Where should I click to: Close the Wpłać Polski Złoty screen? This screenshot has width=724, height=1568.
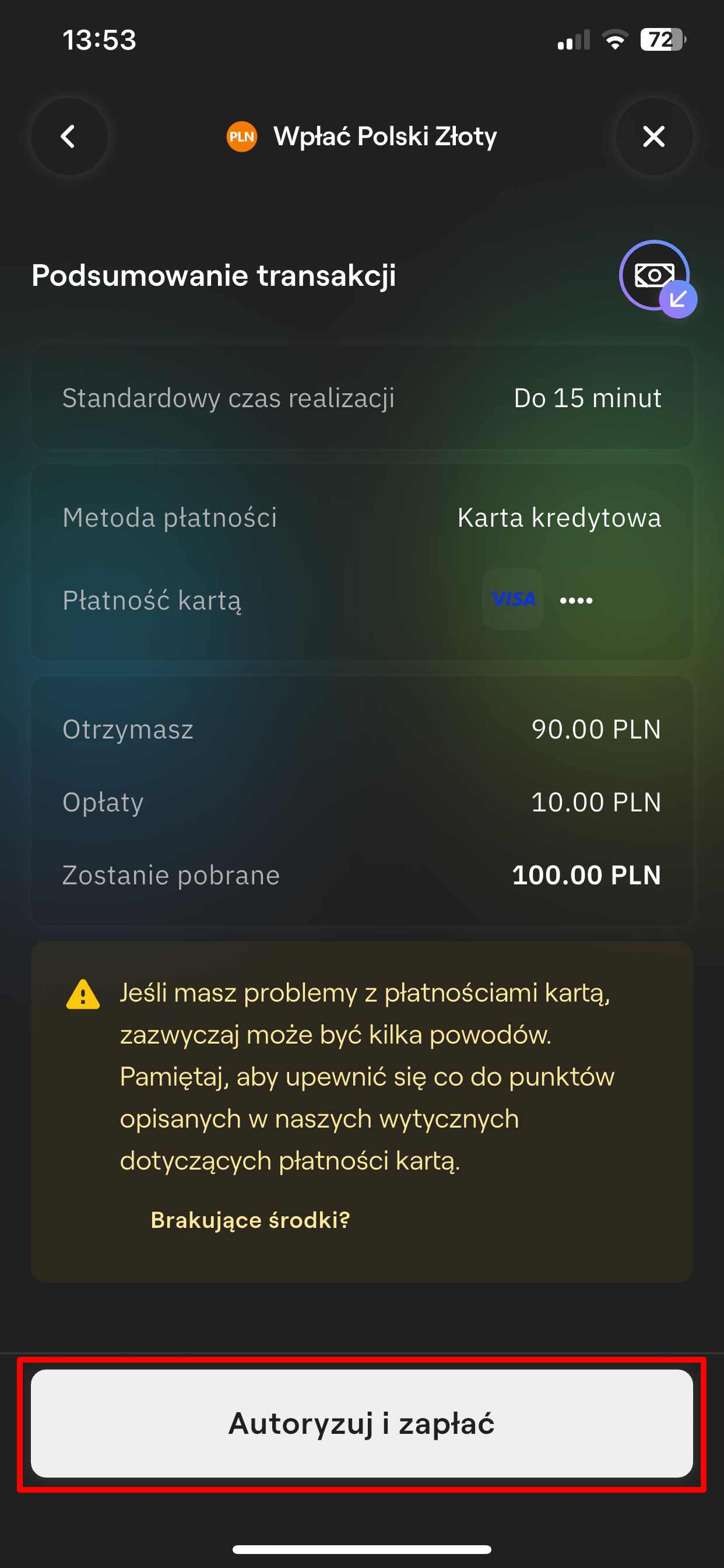pos(654,136)
